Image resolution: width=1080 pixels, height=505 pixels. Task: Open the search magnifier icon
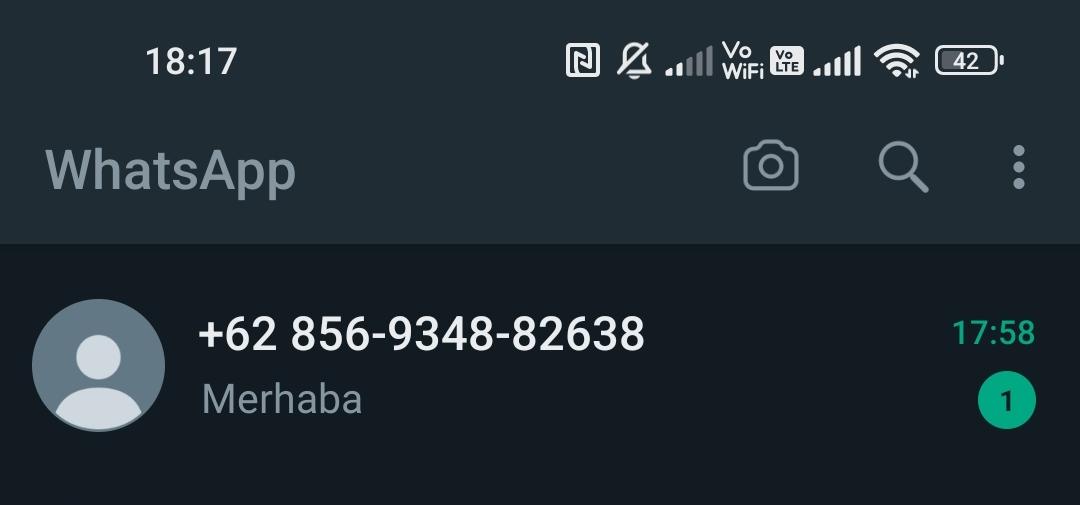tap(903, 167)
